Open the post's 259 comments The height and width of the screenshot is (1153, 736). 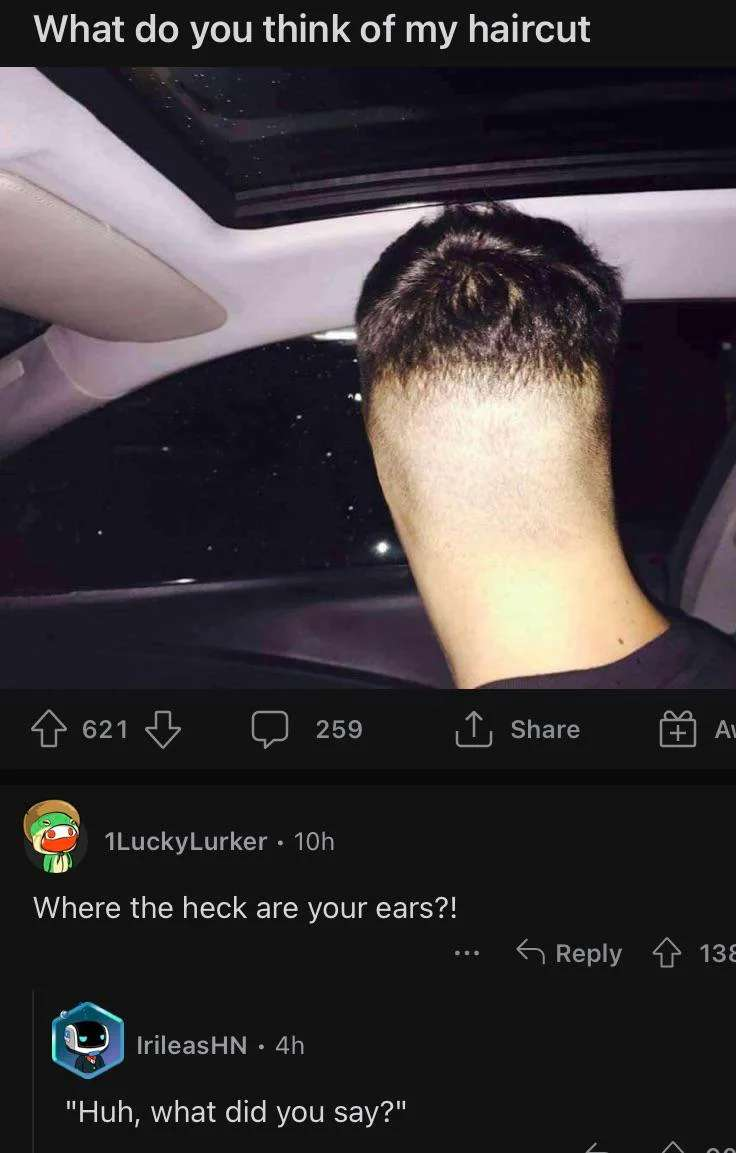pos(307,730)
